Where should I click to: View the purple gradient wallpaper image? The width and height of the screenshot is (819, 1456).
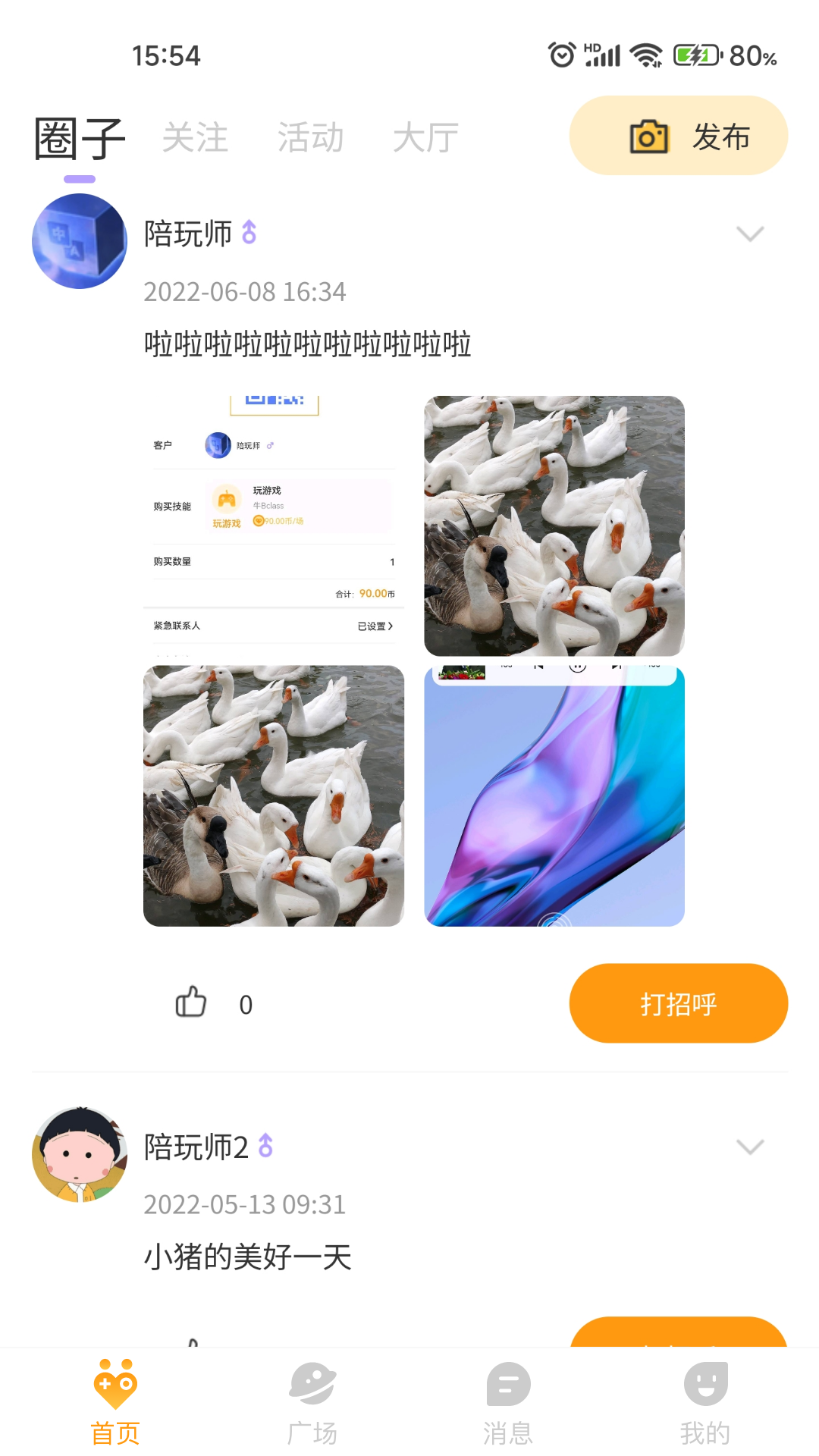point(554,795)
